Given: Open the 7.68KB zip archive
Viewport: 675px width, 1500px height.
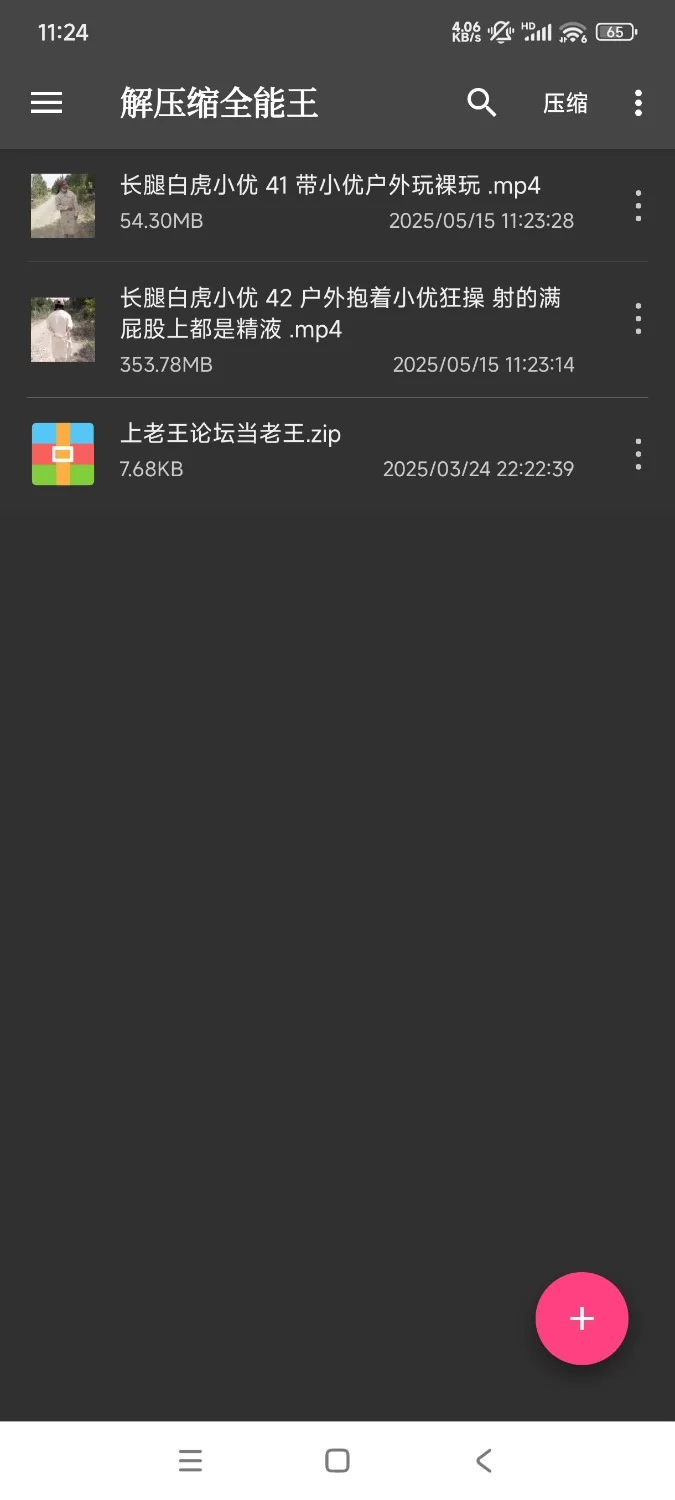Looking at the screenshot, I should (x=330, y=451).
